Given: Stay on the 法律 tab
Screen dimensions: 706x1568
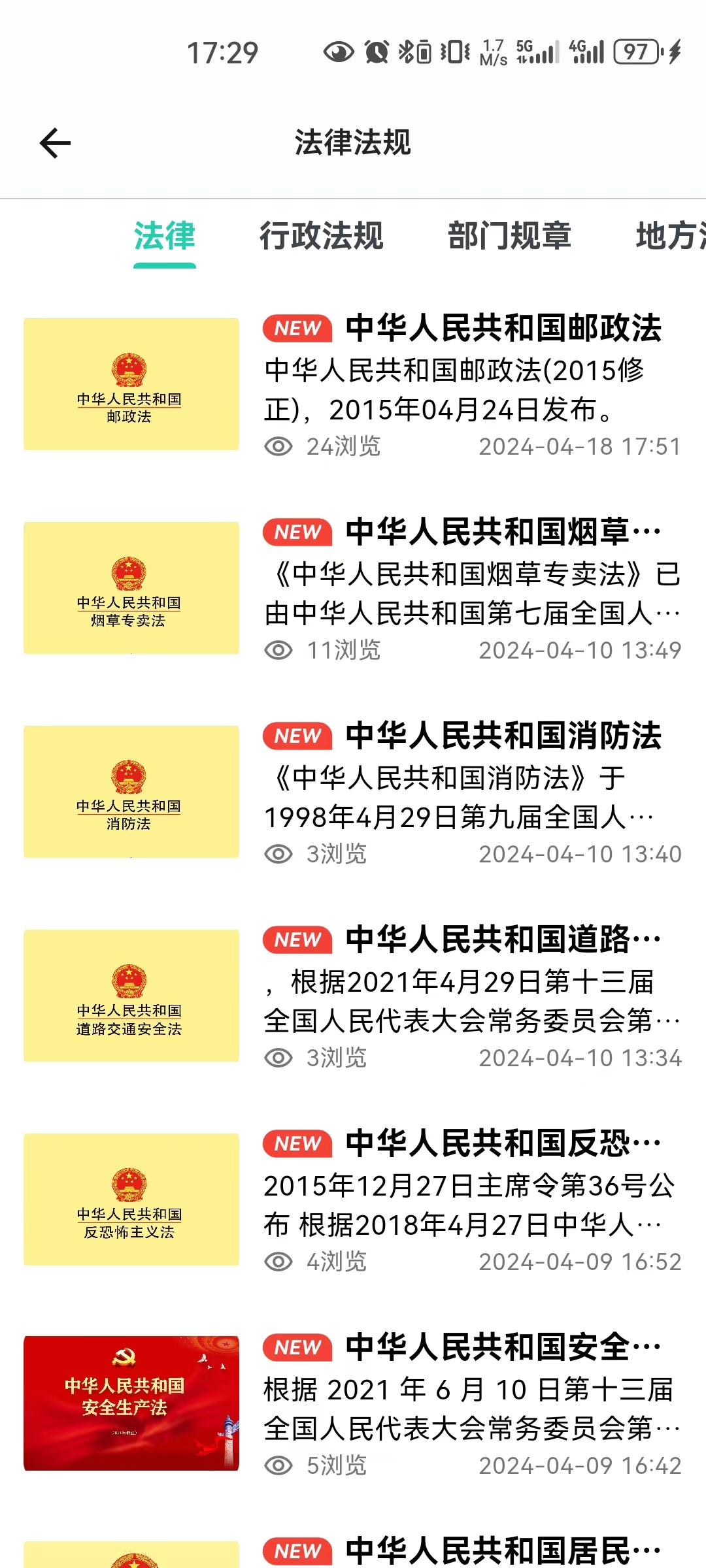Looking at the screenshot, I should [x=164, y=237].
